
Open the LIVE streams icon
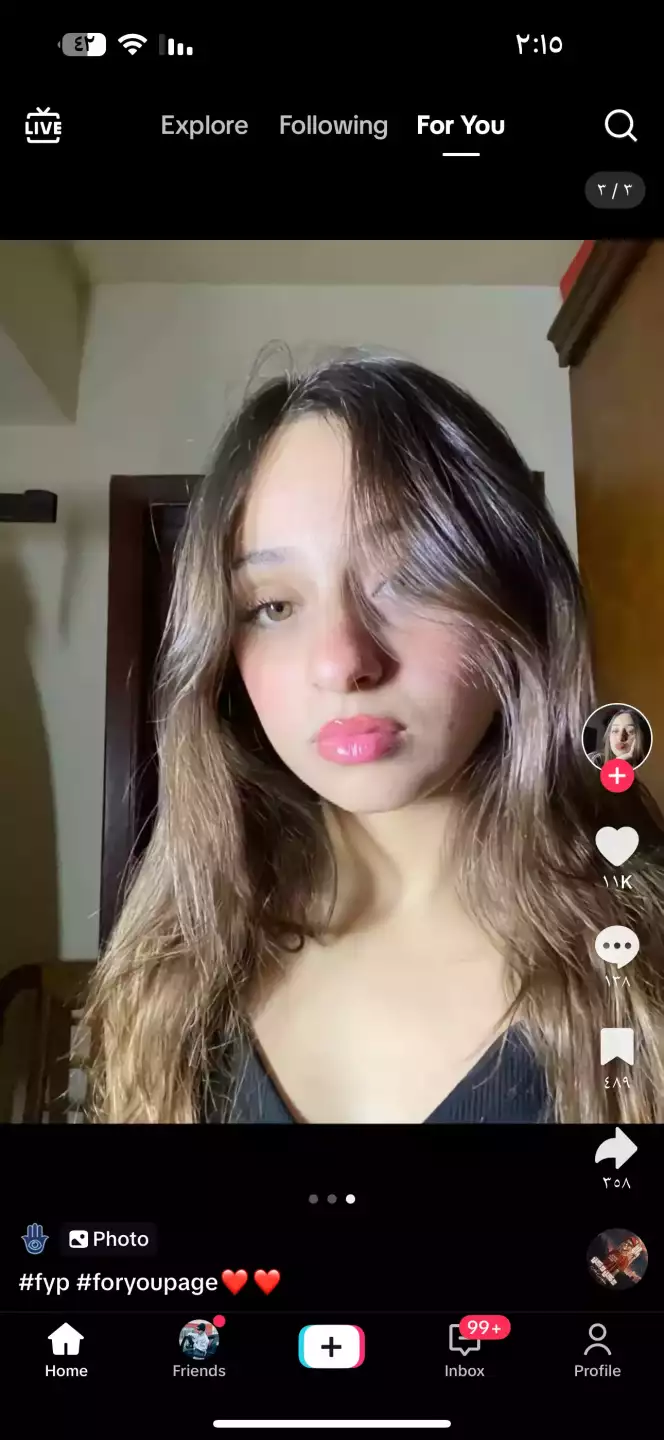coord(43,126)
